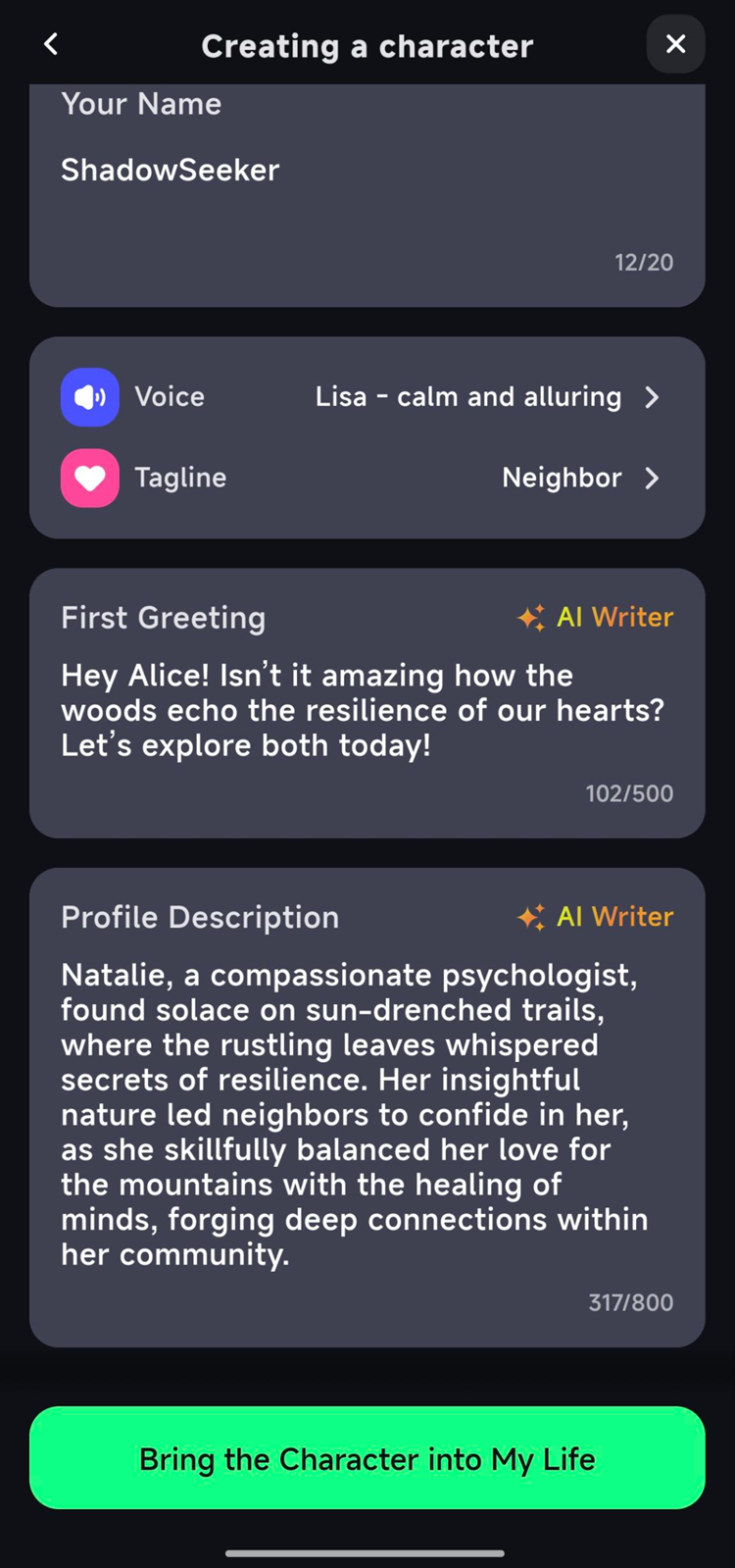Image resolution: width=735 pixels, height=1568 pixels.
Task: Edit the First Greeting text
Action: pyautogui.click(x=363, y=710)
